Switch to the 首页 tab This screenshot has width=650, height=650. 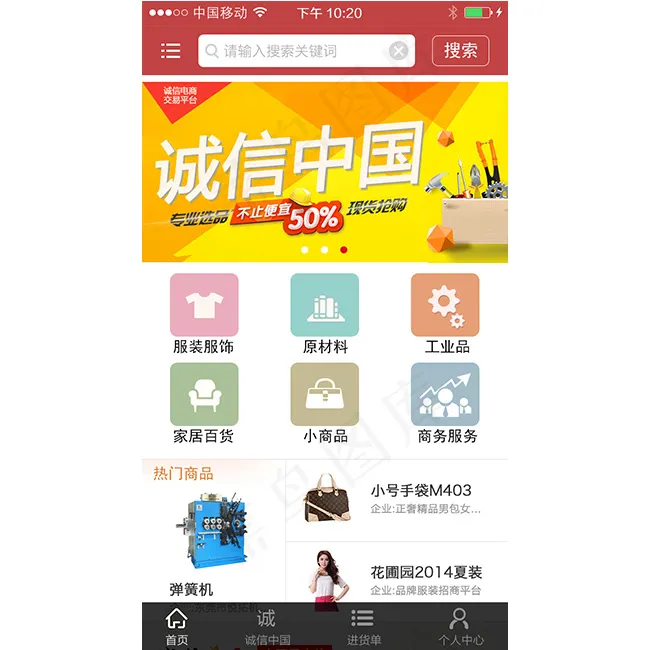177,627
